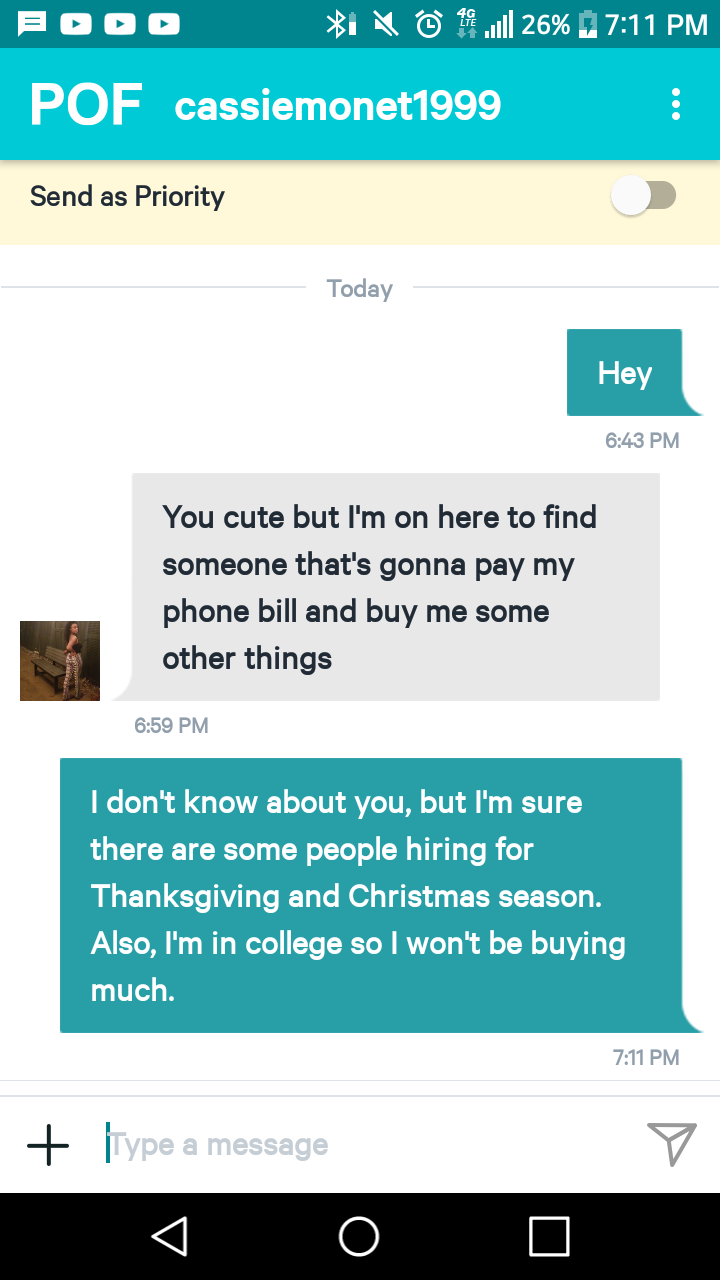Focus the Type a message field
Viewport: 720px width, 1280px height.
click(x=360, y=1144)
